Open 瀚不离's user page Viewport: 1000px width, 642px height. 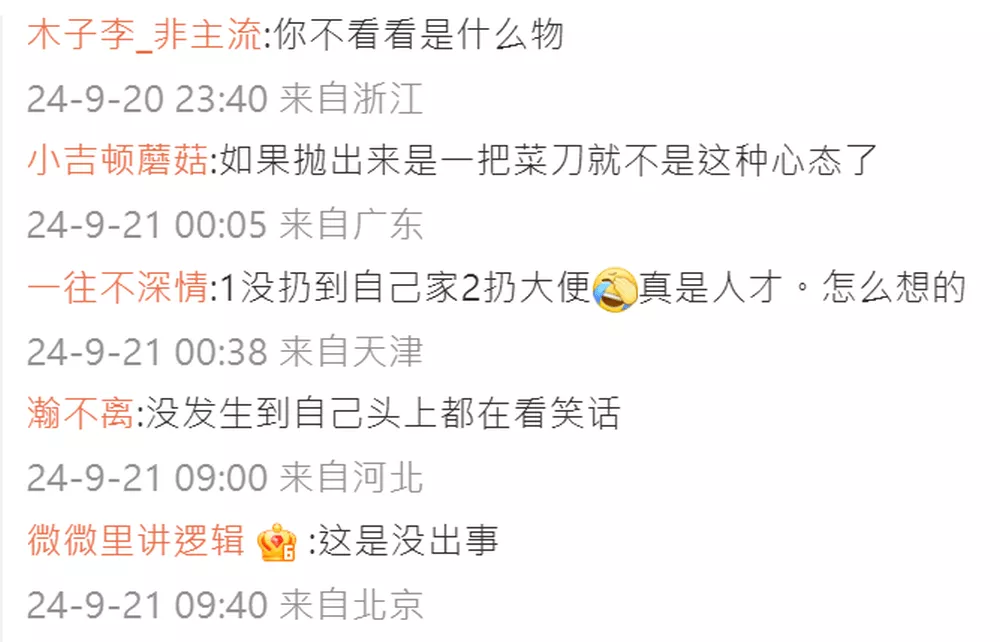click(x=80, y=414)
